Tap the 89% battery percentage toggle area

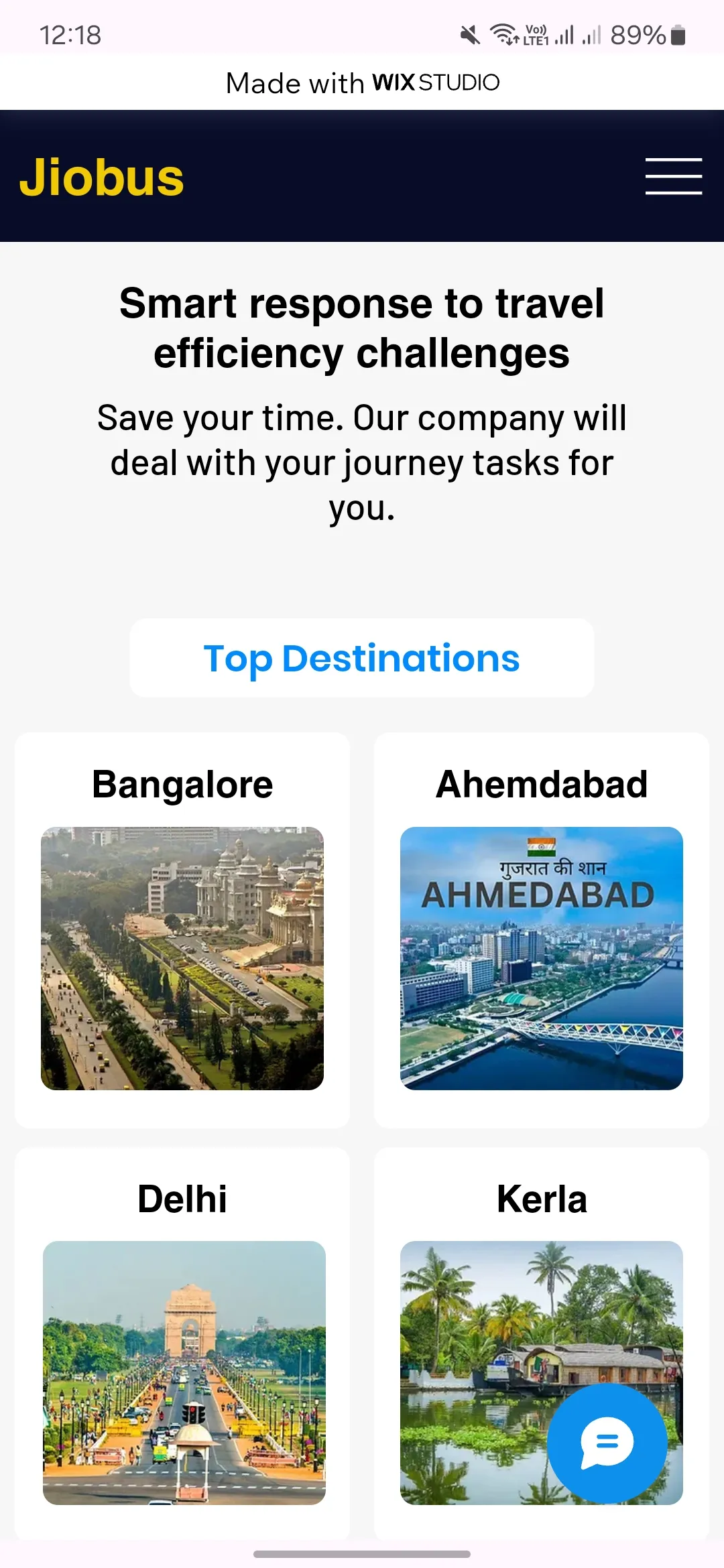coord(638,34)
